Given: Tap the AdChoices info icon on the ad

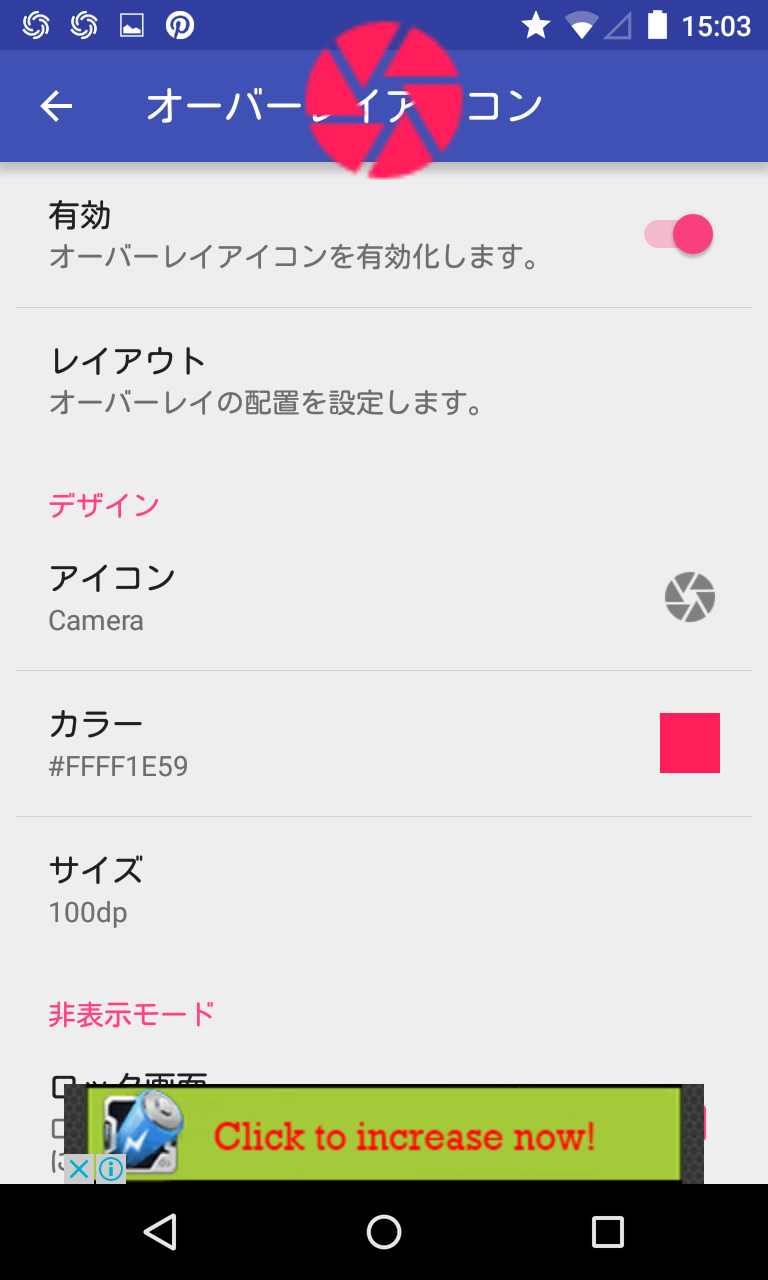Looking at the screenshot, I should [113, 1169].
